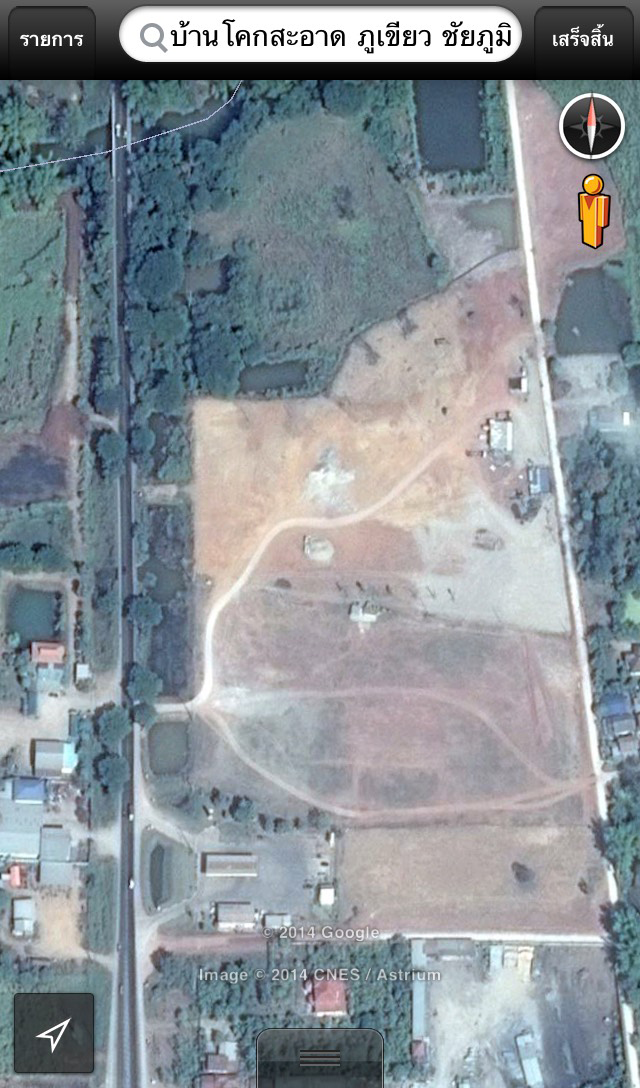Tap the compass to reset north
Screen dimensions: 640x1088
point(592,126)
